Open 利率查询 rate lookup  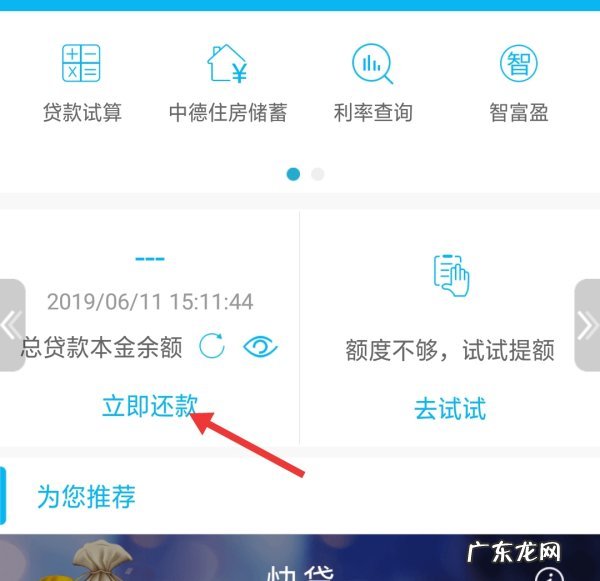(x=372, y=83)
